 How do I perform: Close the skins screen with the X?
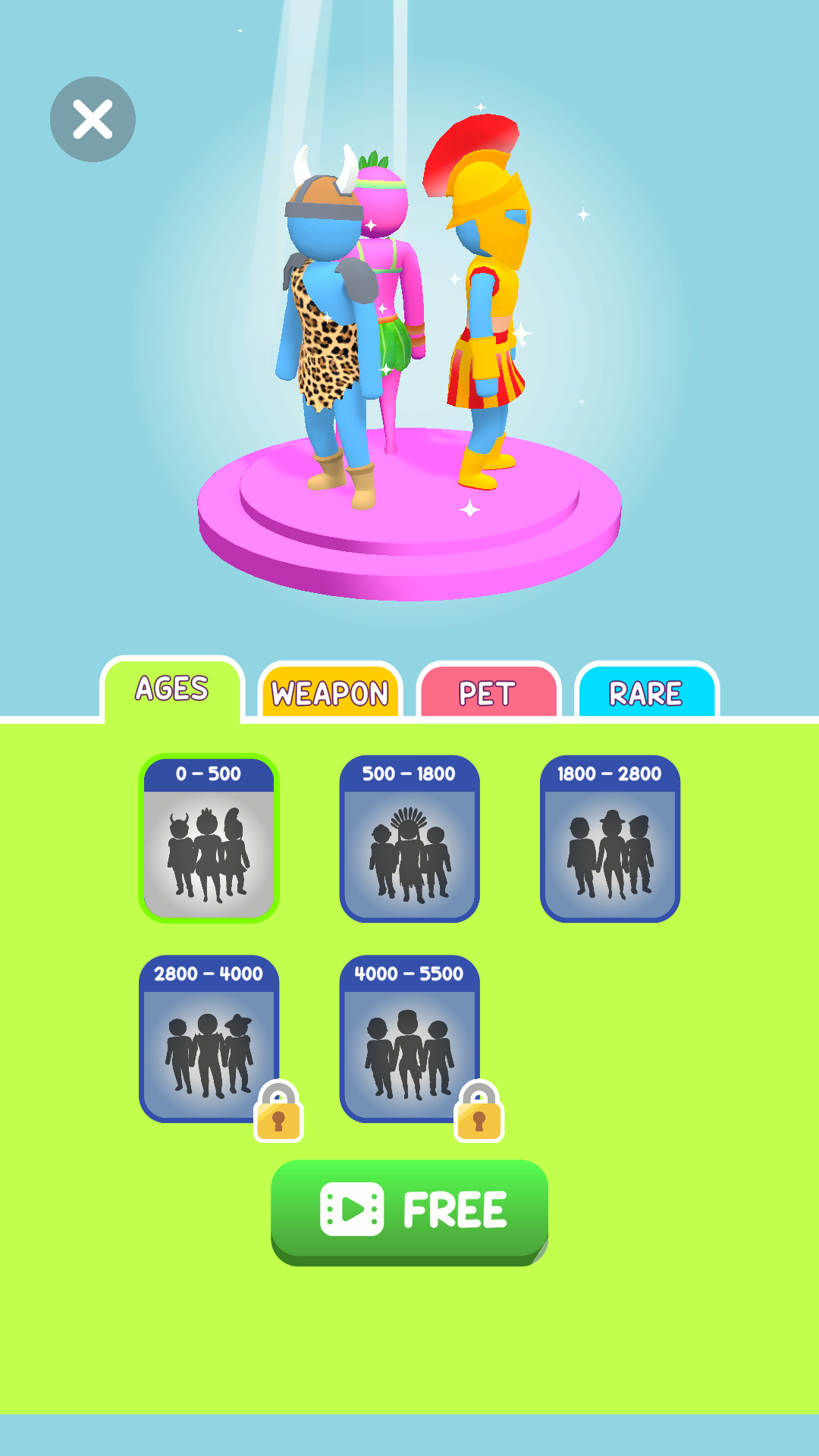coord(93,119)
